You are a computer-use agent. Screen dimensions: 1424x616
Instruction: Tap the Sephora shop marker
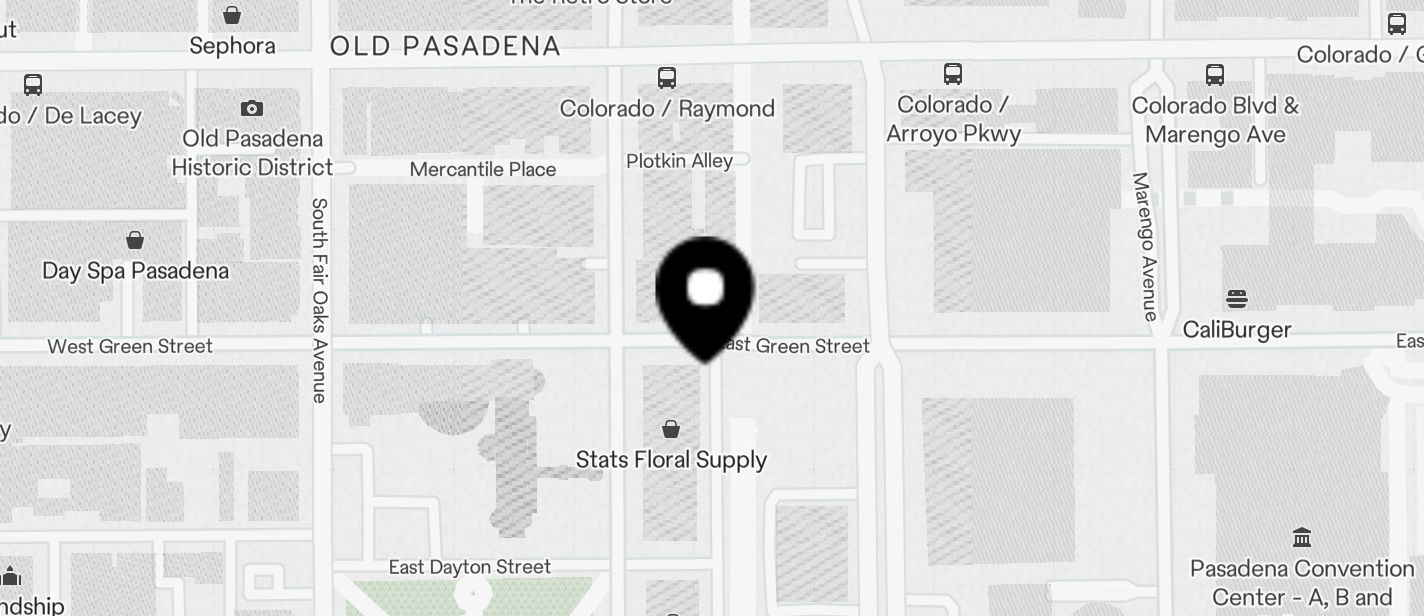coord(232,16)
